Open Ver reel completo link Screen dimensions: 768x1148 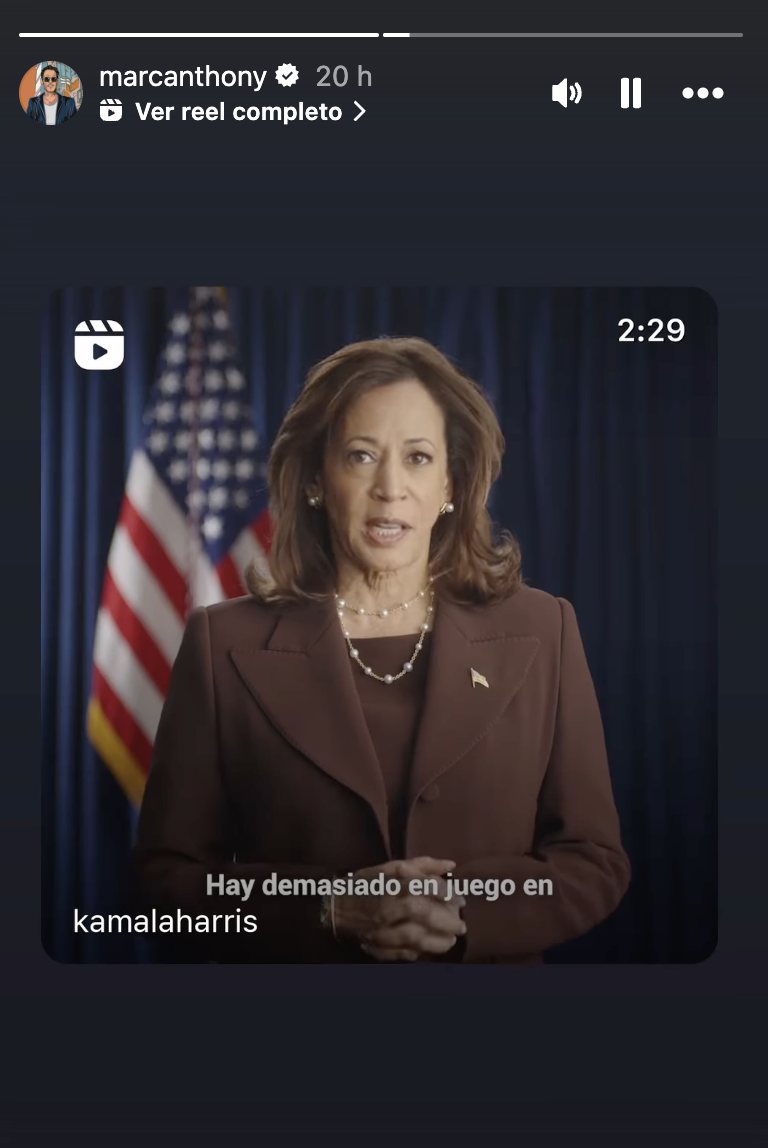(x=233, y=112)
